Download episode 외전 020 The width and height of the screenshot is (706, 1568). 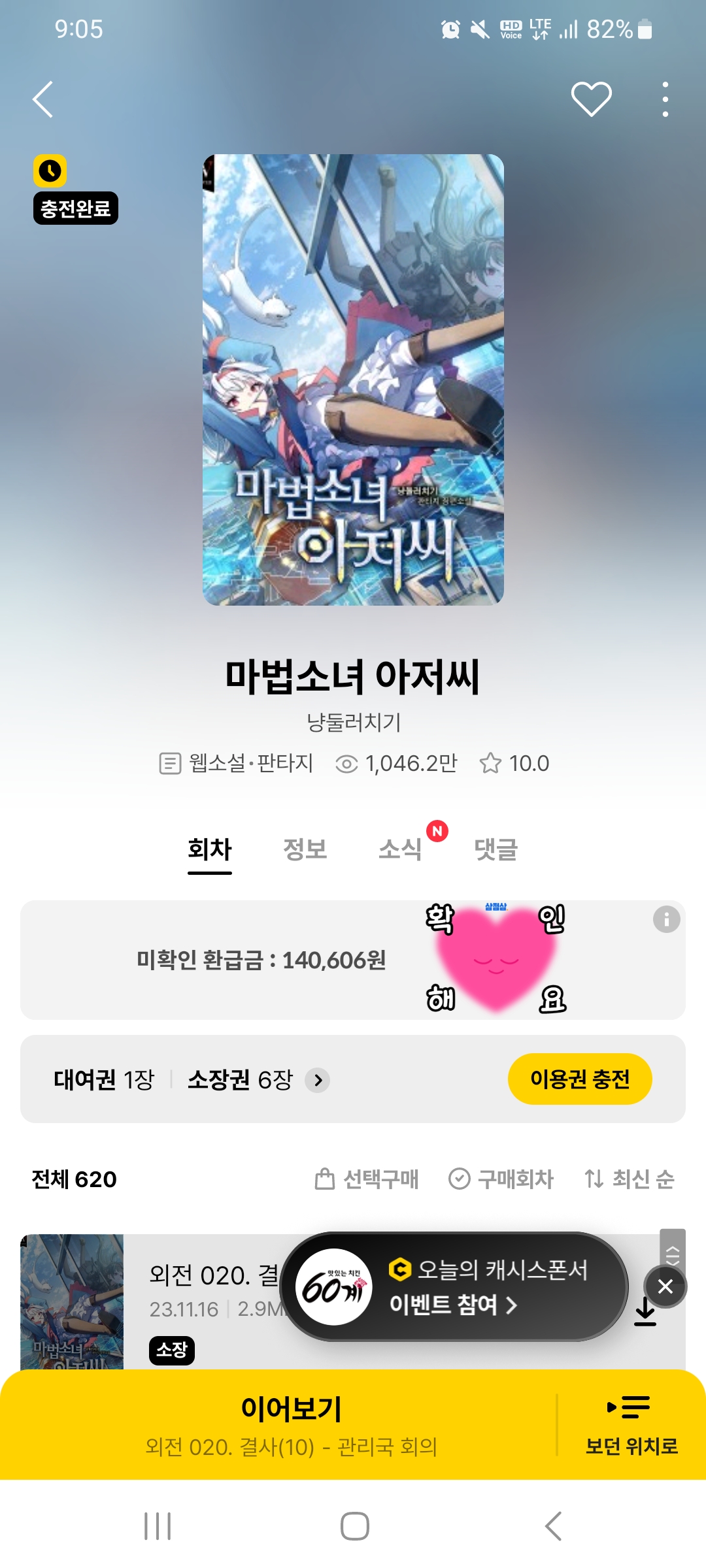[x=645, y=1312]
